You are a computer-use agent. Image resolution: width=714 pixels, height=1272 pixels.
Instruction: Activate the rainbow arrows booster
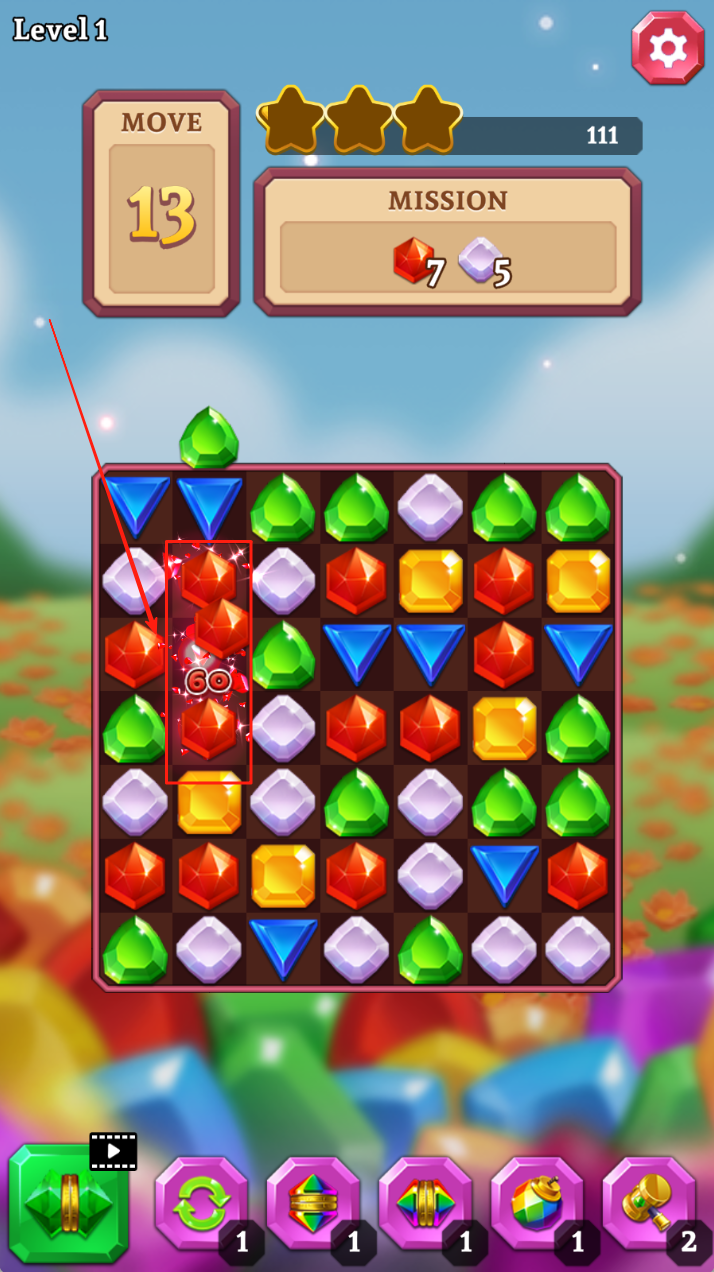pyautogui.click(x=425, y=1203)
